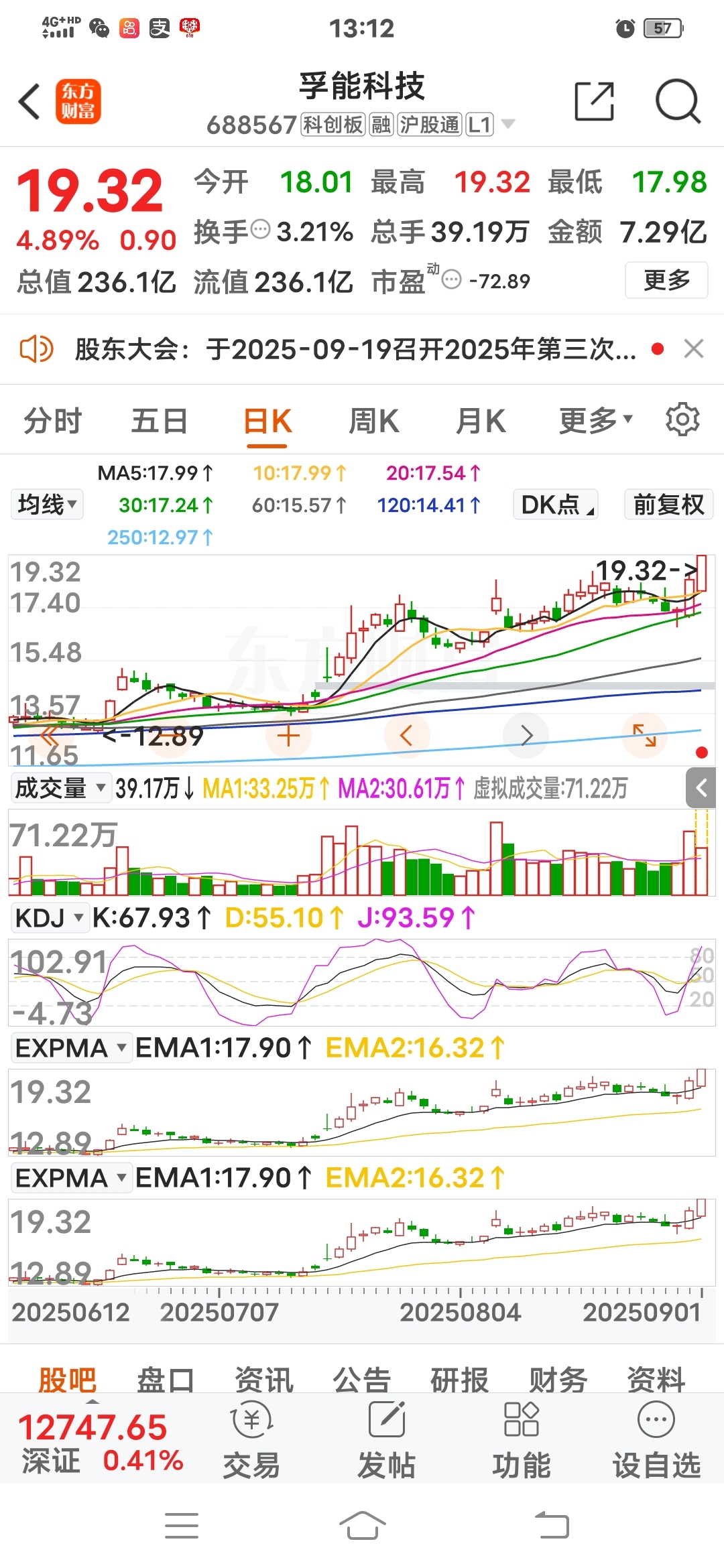This screenshot has height=1568, width=724.
Task: Switch to the 分时 chart tab
Action: (x=52, y=421)
